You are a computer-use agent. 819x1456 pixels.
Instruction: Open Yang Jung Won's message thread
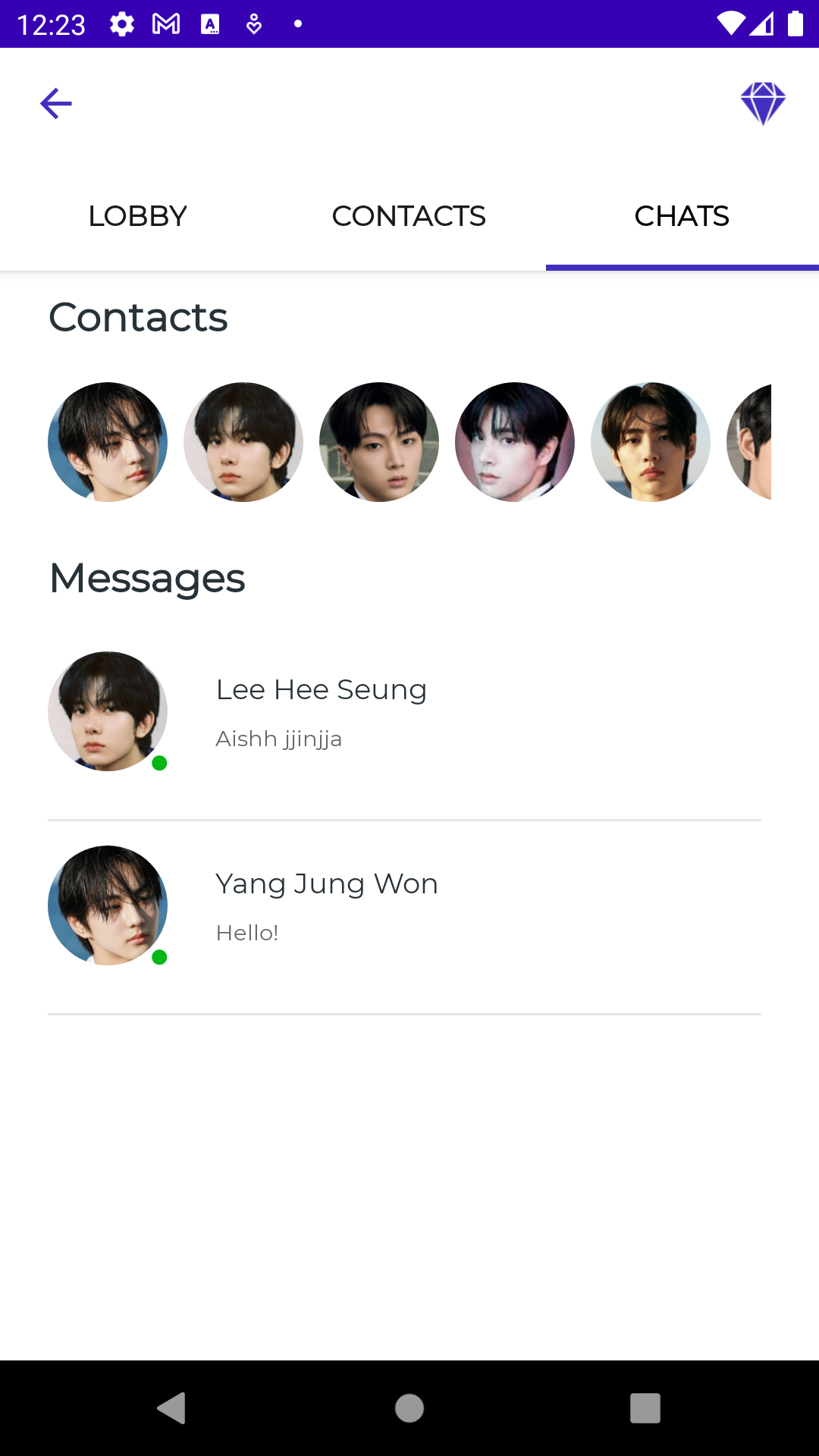[403, 907]
